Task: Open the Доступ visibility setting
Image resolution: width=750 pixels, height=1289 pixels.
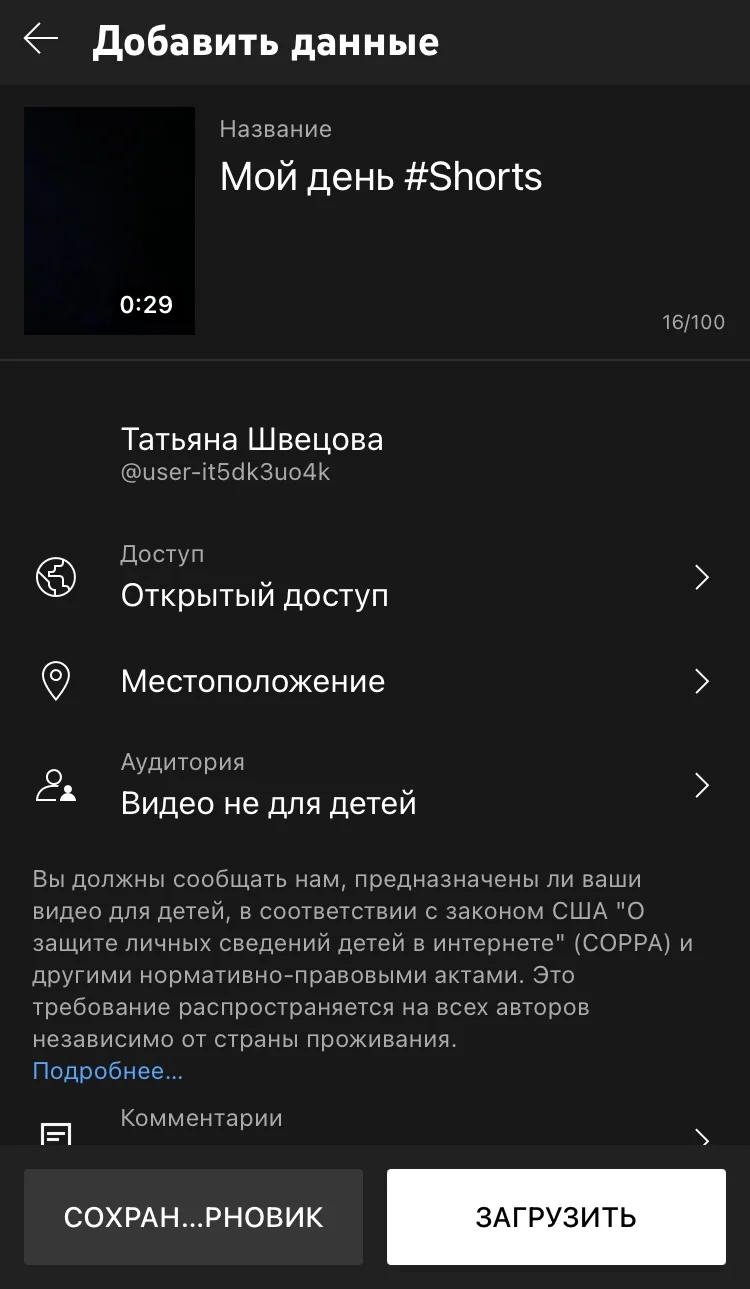Action: [375, 578]
